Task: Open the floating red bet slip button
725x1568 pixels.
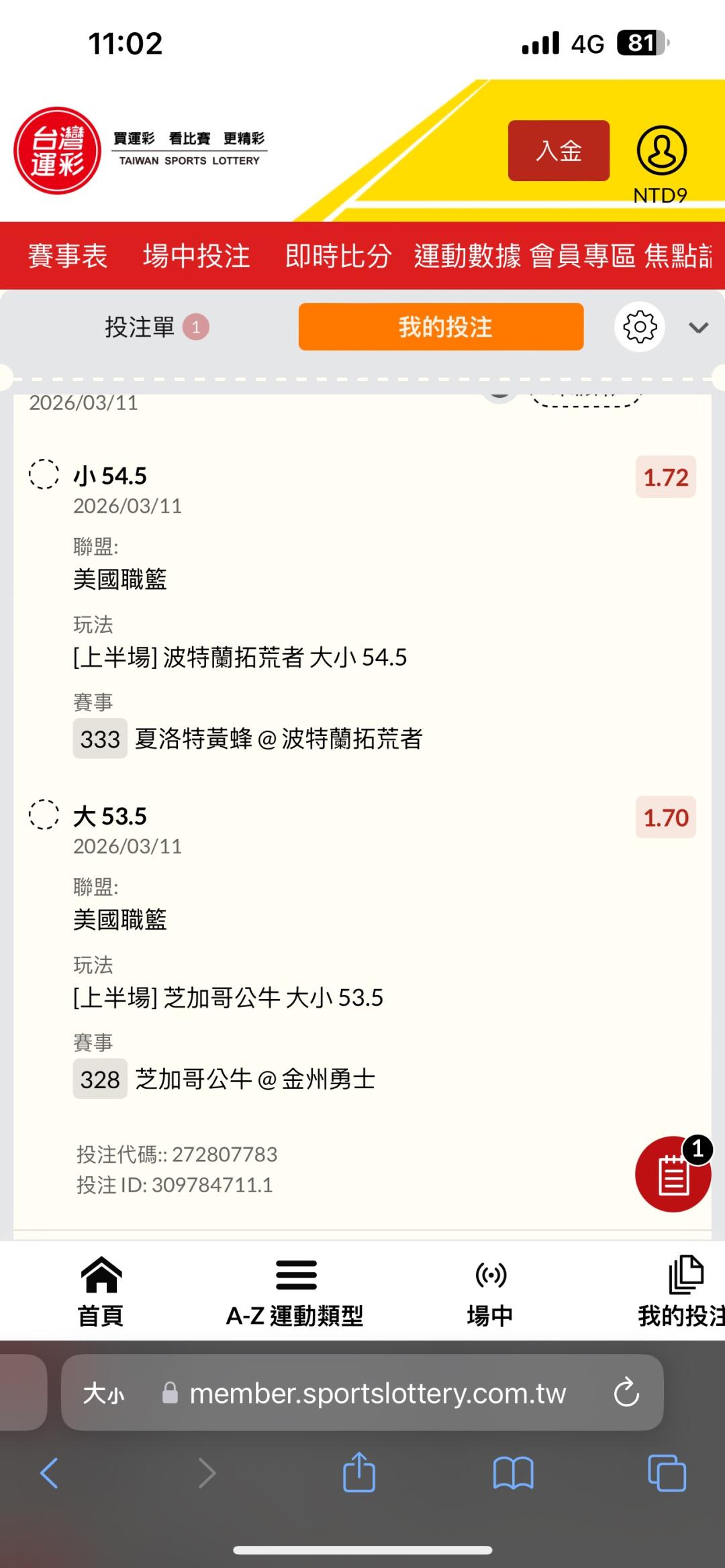Action: (673, 1174)
